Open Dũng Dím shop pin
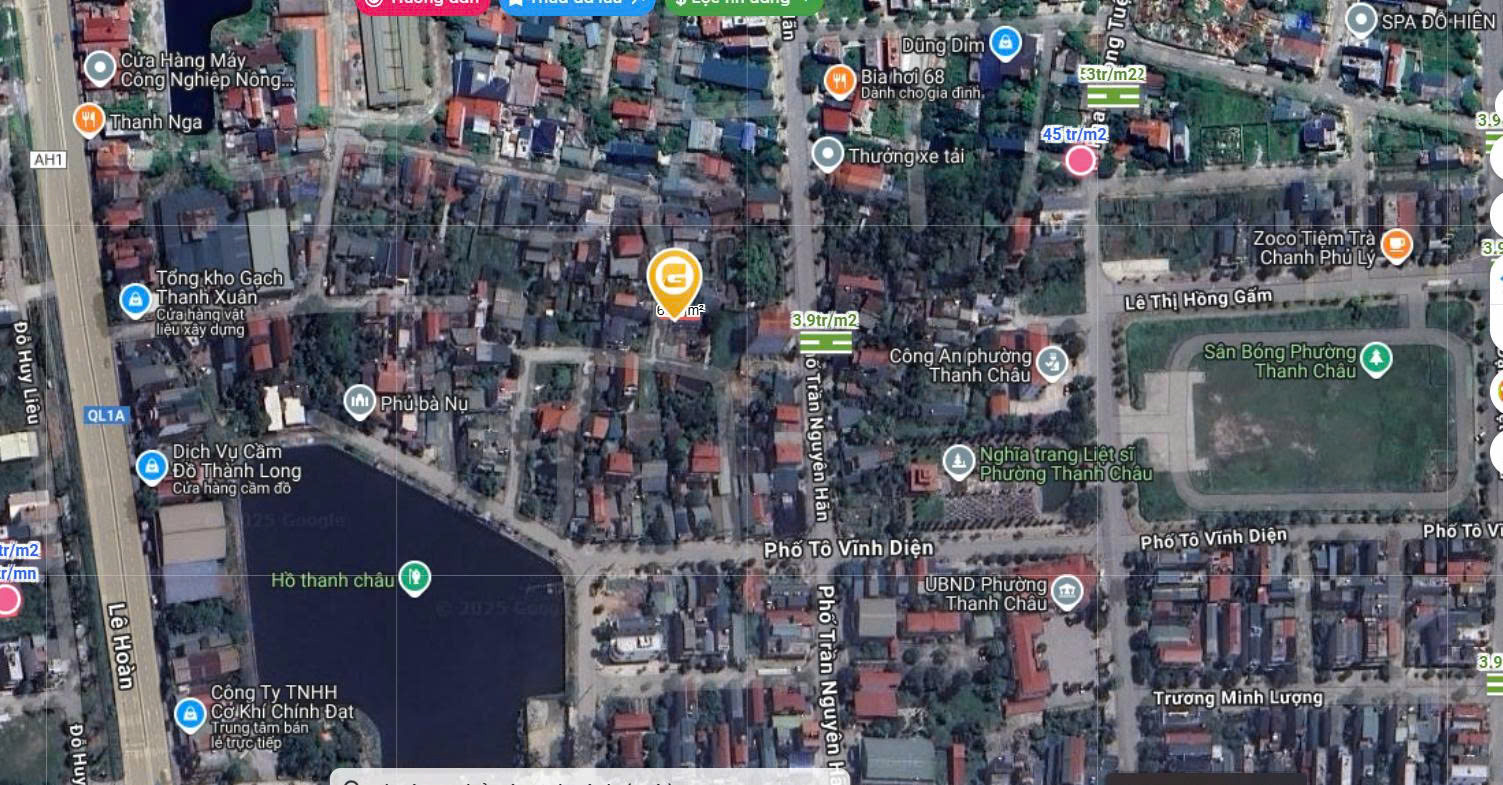 [1005, 43]
